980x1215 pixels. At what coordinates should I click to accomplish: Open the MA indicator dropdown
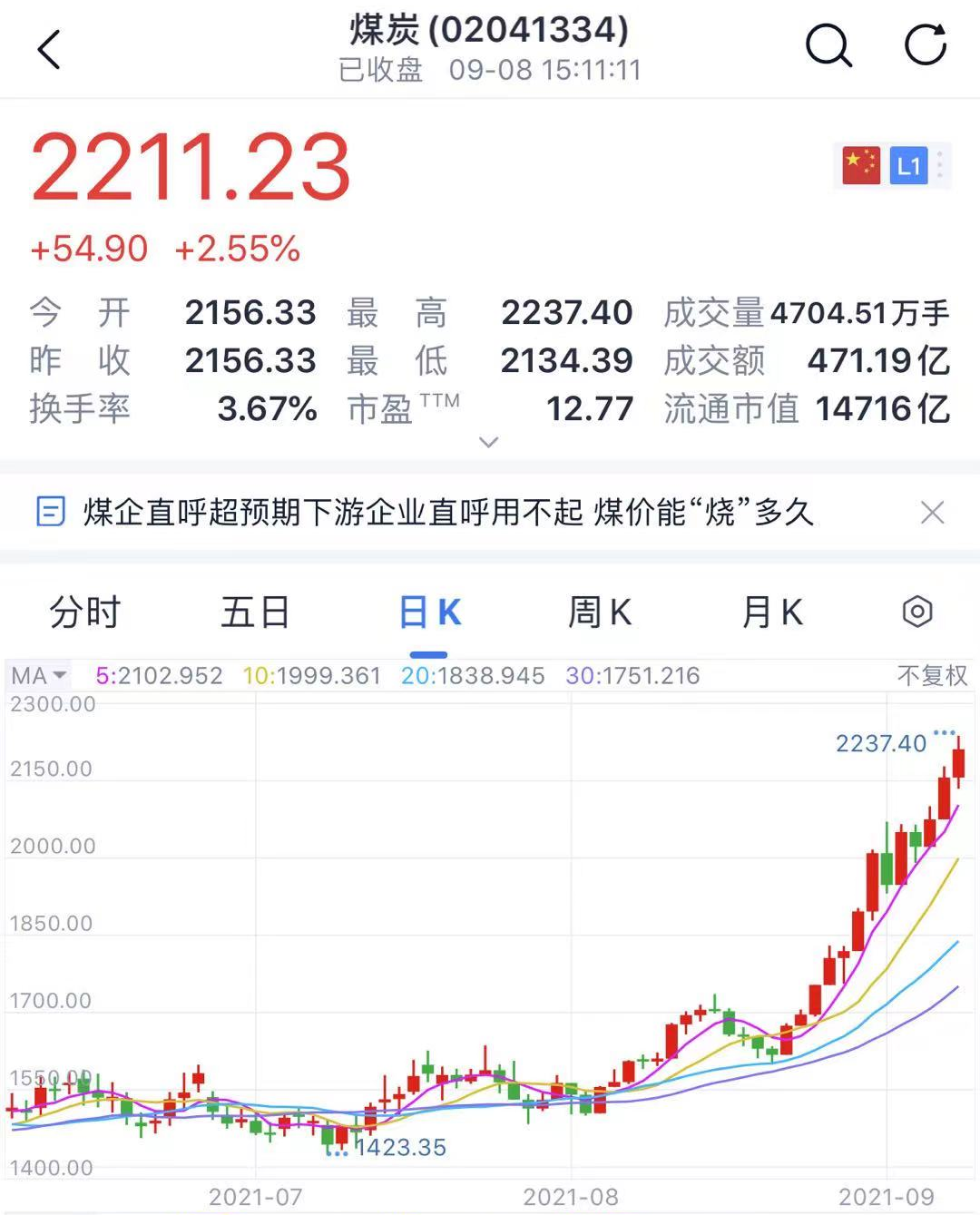(x=38, y=676)
